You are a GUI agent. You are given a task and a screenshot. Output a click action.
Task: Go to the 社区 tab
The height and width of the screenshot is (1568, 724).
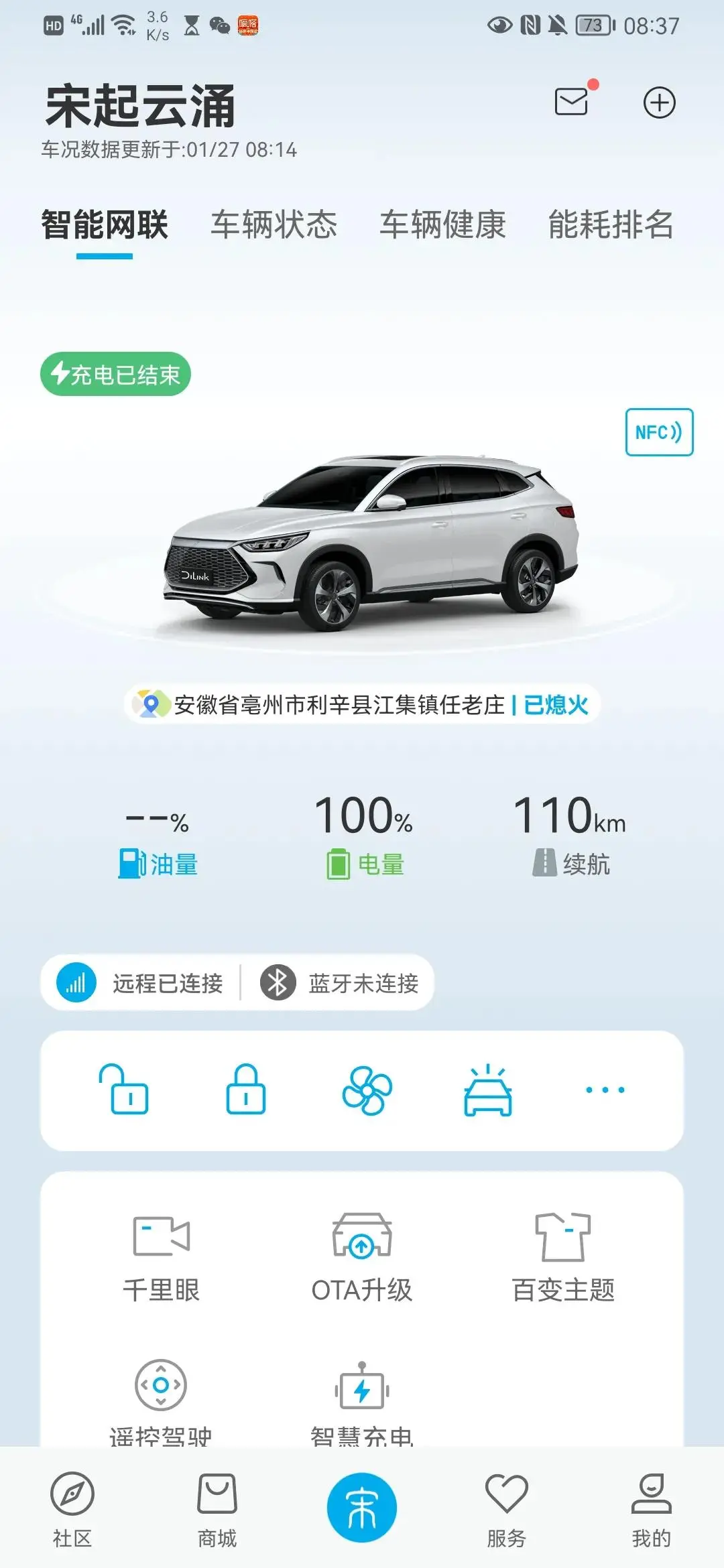(72, 1509)
